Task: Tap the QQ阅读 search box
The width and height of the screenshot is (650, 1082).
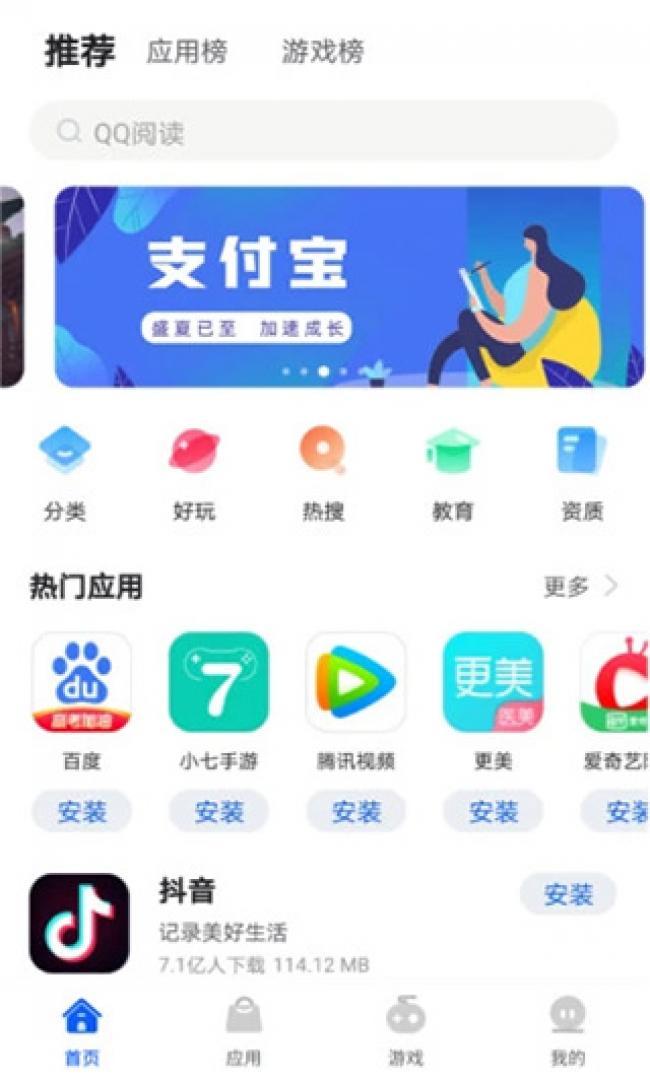Action: (x=324, y=131)
